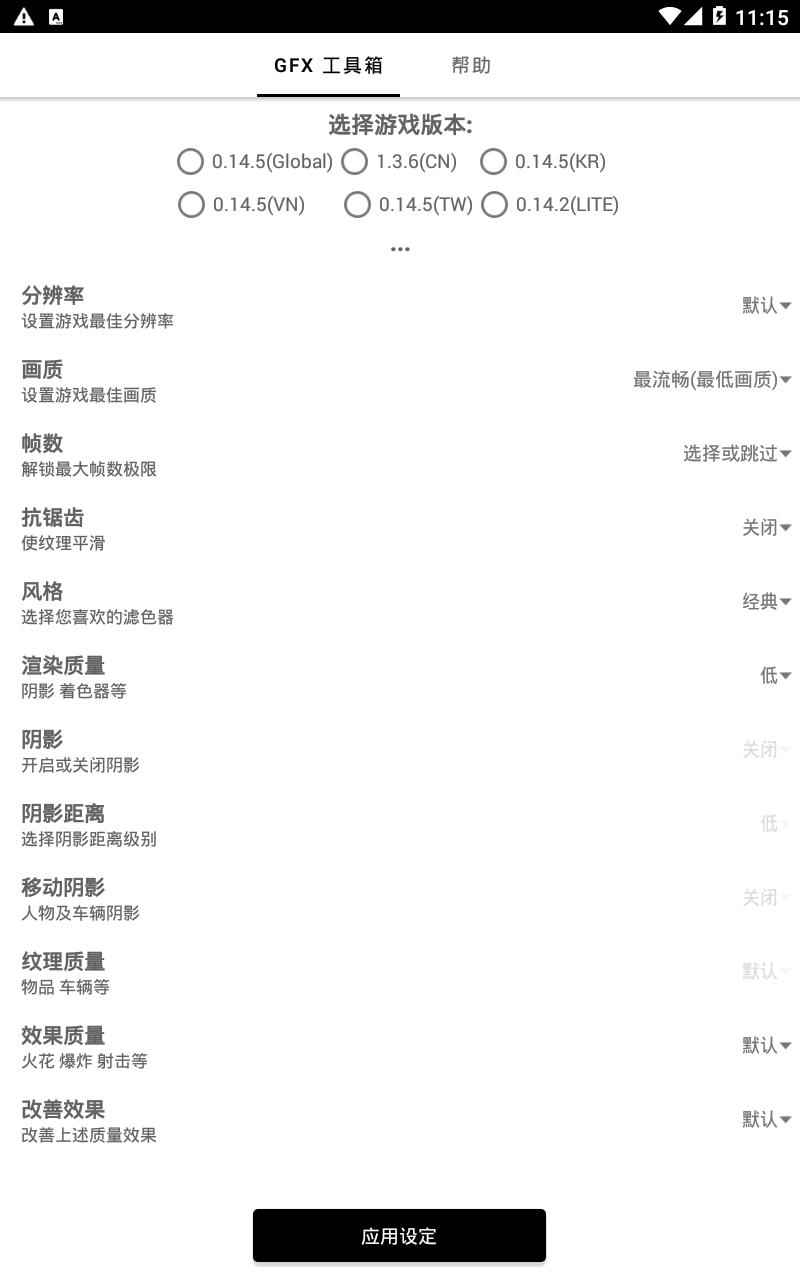Expand more versions via three dots
Viewport: 800px width, 1280px height.
pos(400,249)
